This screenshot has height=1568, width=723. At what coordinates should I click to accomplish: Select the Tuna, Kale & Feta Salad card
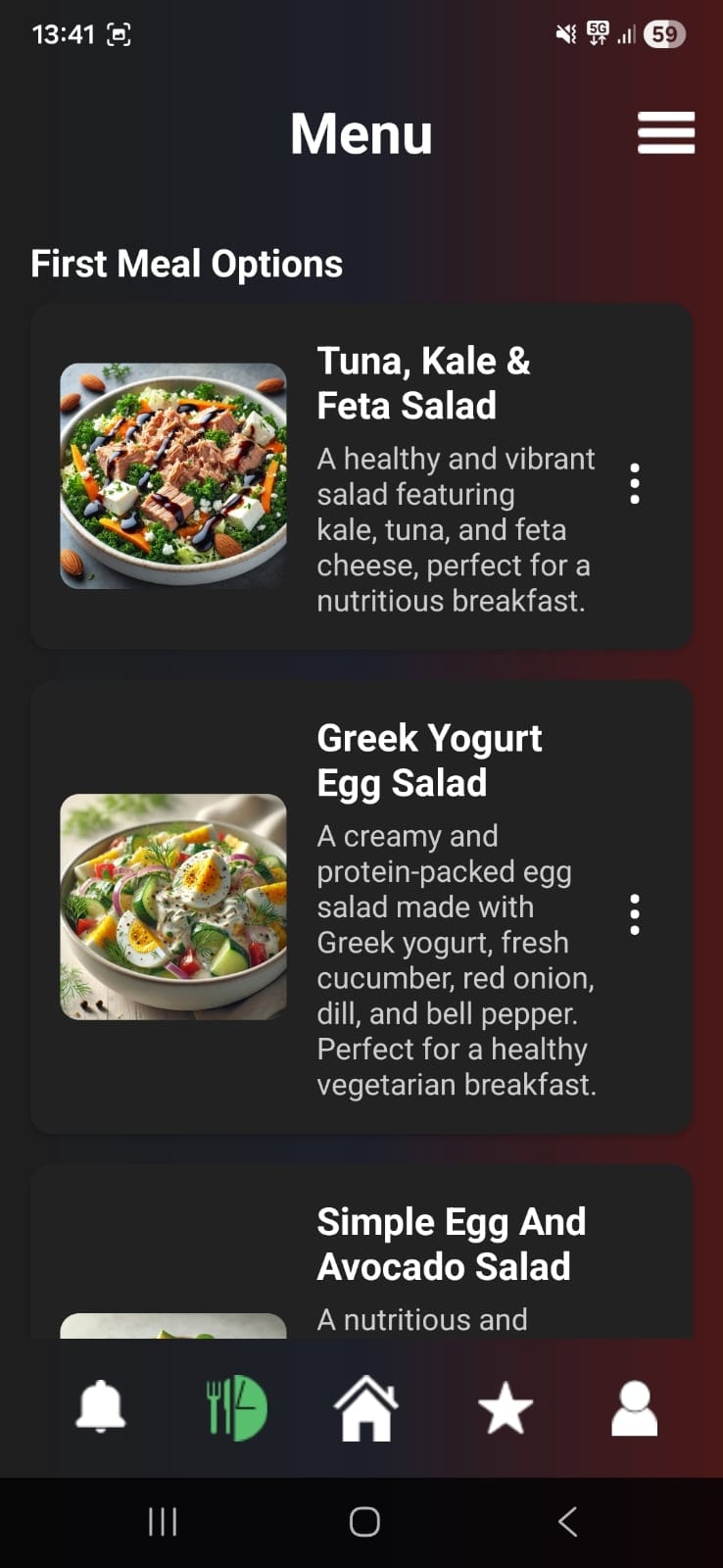click(361, 477)
